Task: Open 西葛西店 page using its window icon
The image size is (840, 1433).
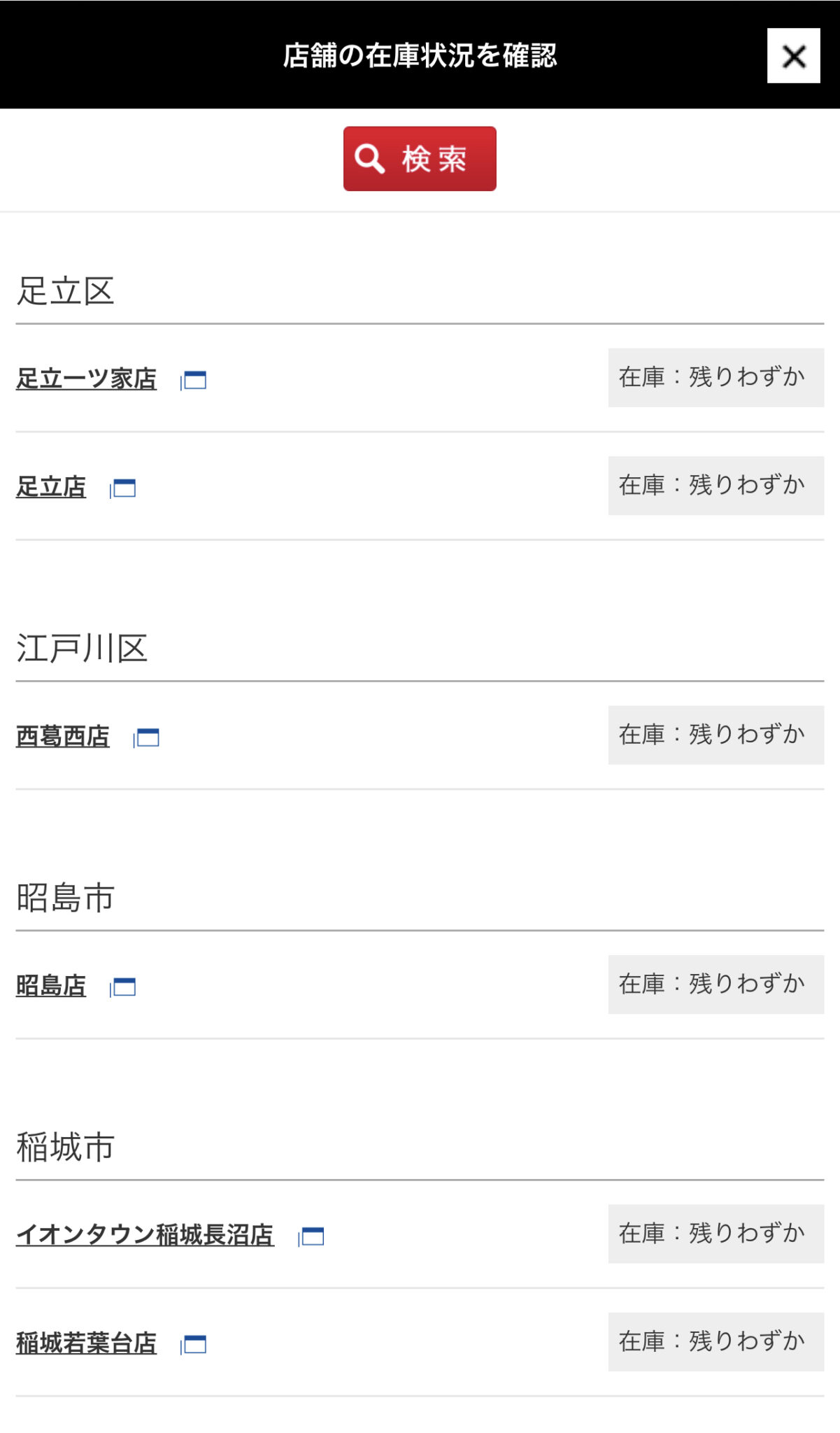Action: 147,737
